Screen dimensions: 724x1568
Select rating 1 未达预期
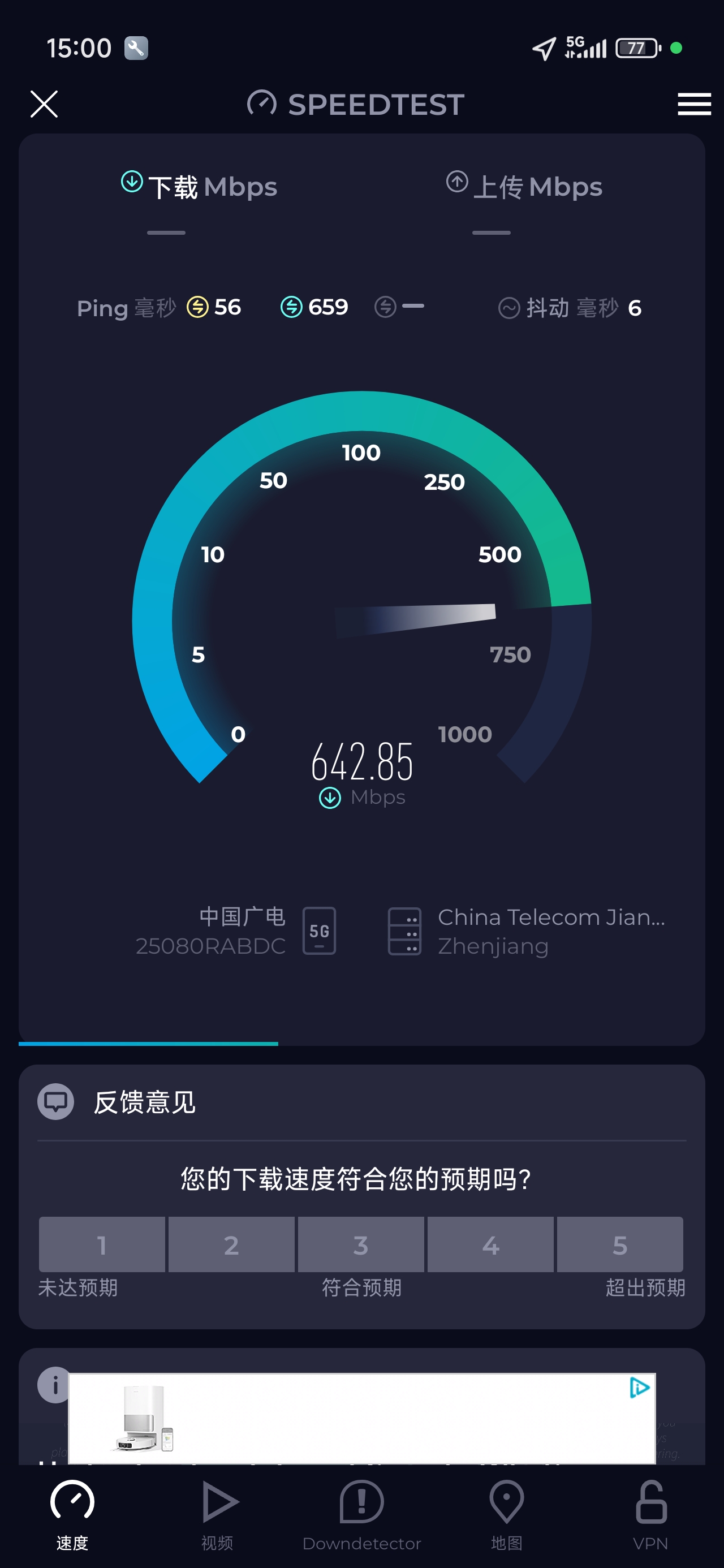click(x=101, y=1244)
